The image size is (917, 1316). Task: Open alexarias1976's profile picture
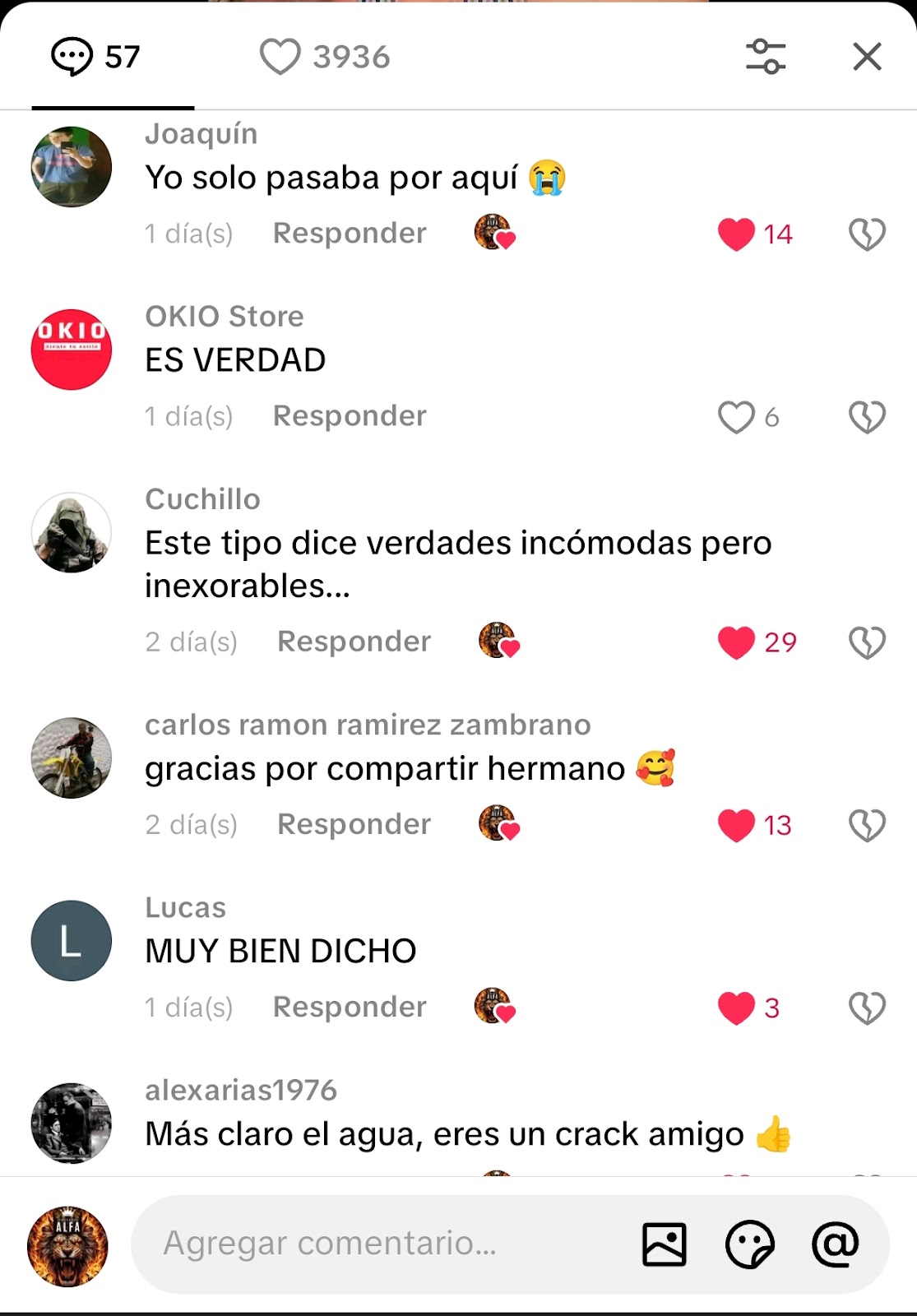tap(72, 1123)
